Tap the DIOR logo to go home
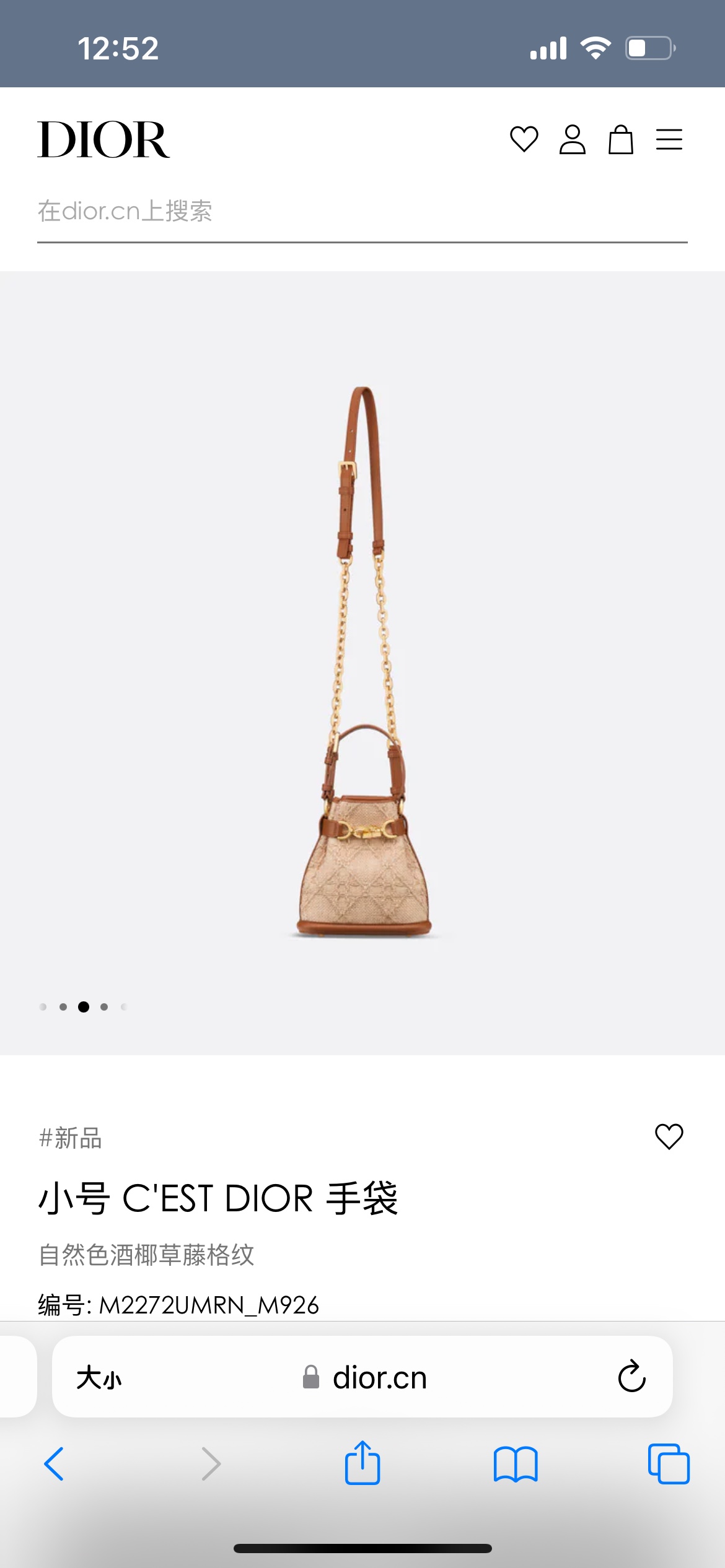The width and height of the screenshot is (725, 1568). [x=103, y=140]
